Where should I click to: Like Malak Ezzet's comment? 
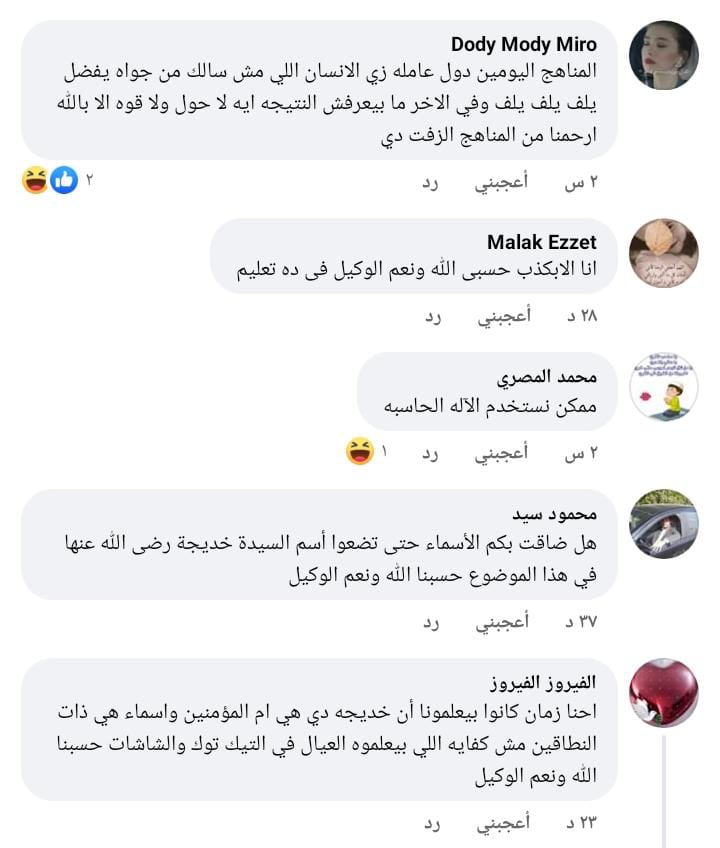point(502,316)
